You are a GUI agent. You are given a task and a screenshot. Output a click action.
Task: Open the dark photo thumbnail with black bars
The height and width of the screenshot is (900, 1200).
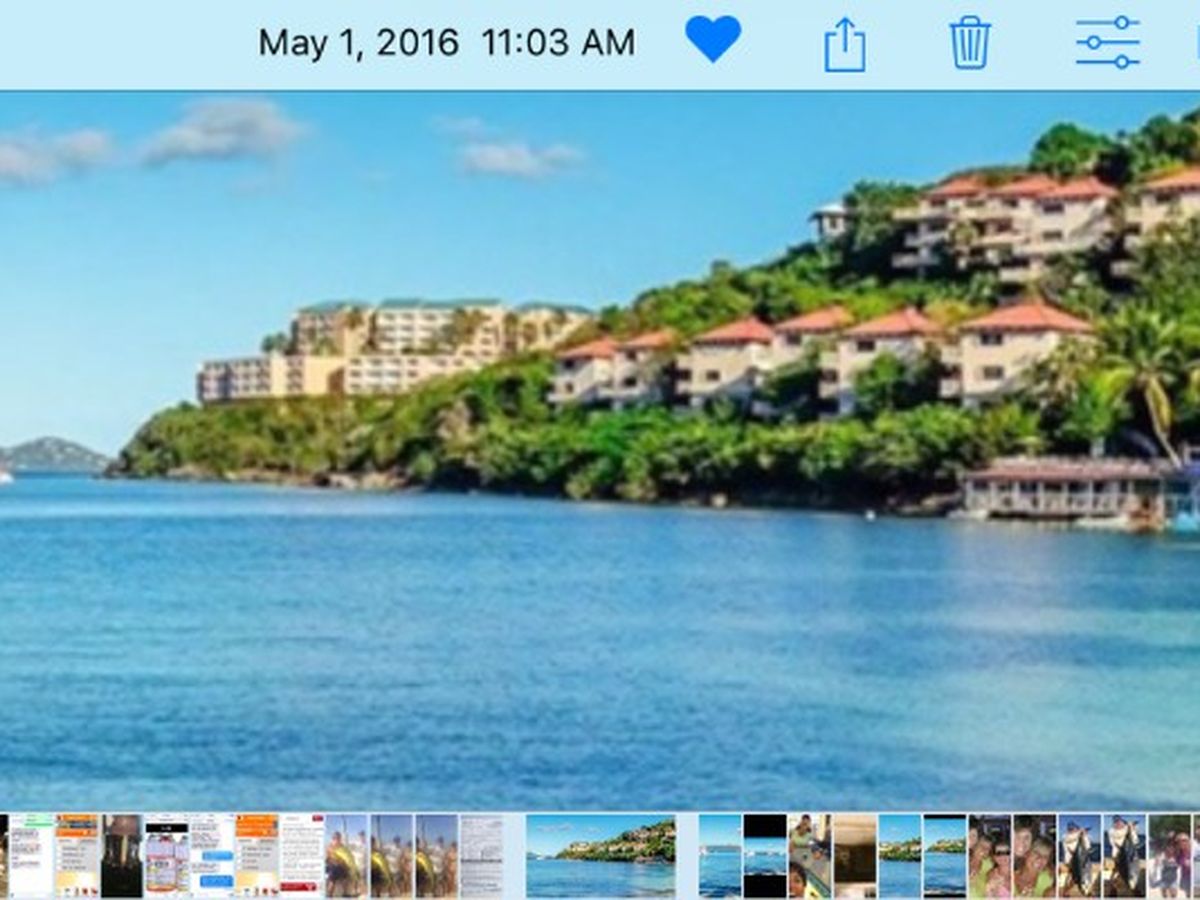[764, 856]
